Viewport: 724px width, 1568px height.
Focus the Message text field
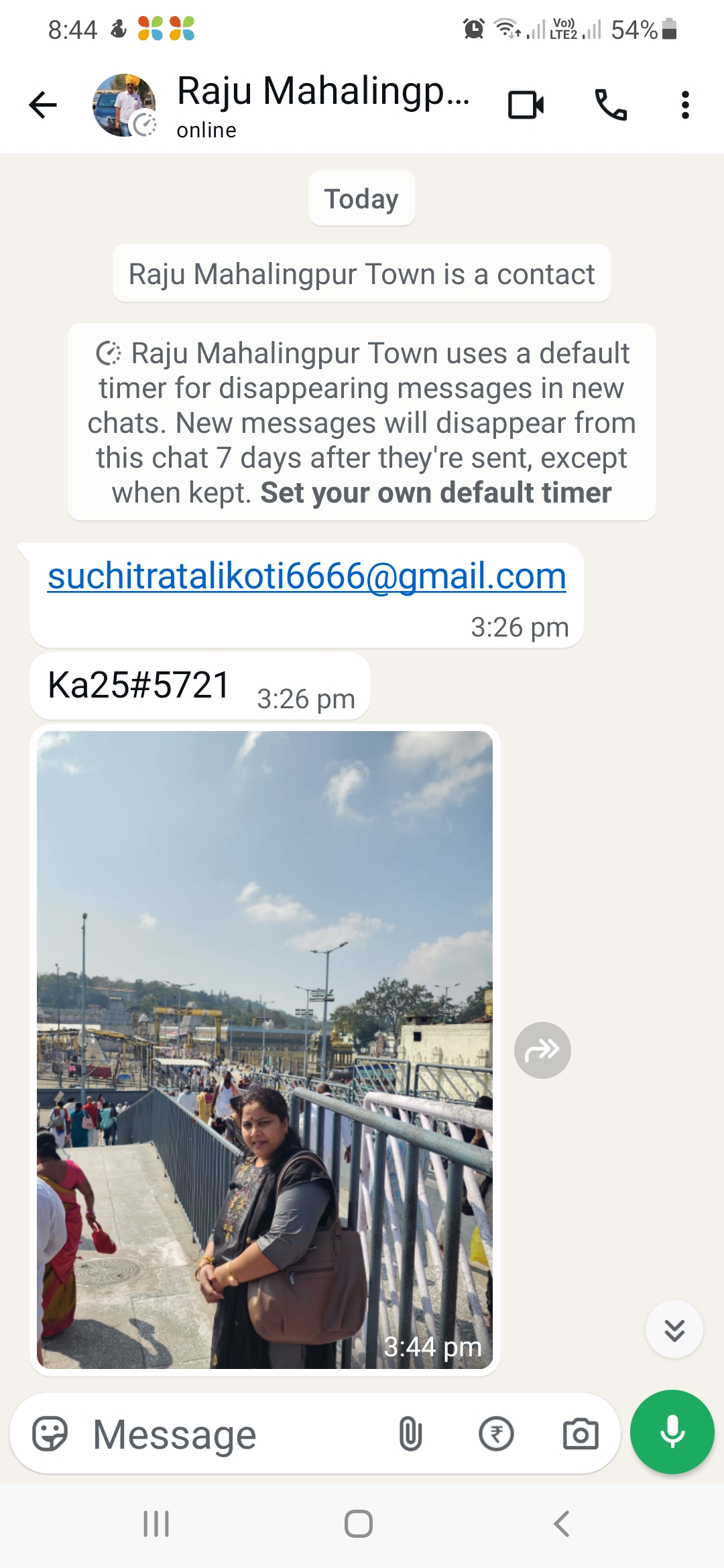(235, 1435)
